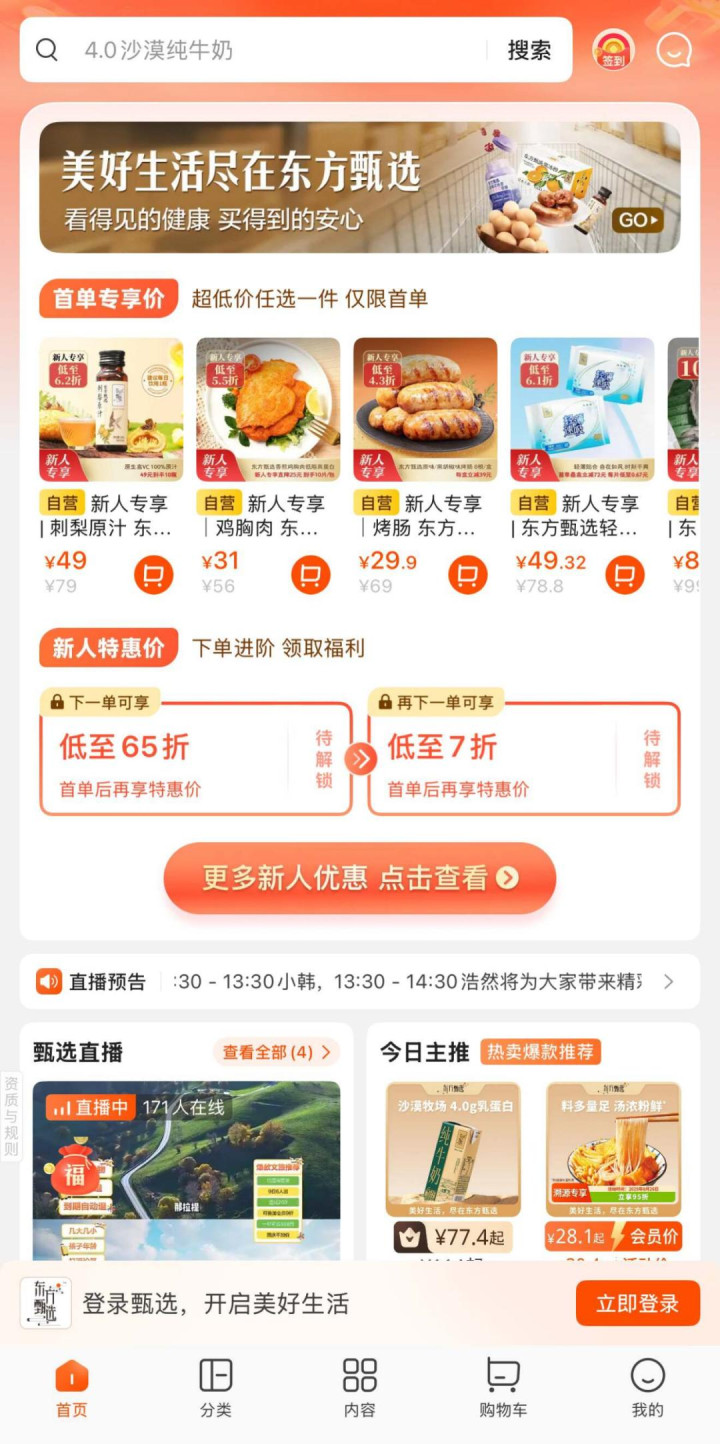Open the 美好生活尽在东方甄选 banner
The width and height of the screenshot is (720, 1444).
pyautogui.click(x=360, y=187)
